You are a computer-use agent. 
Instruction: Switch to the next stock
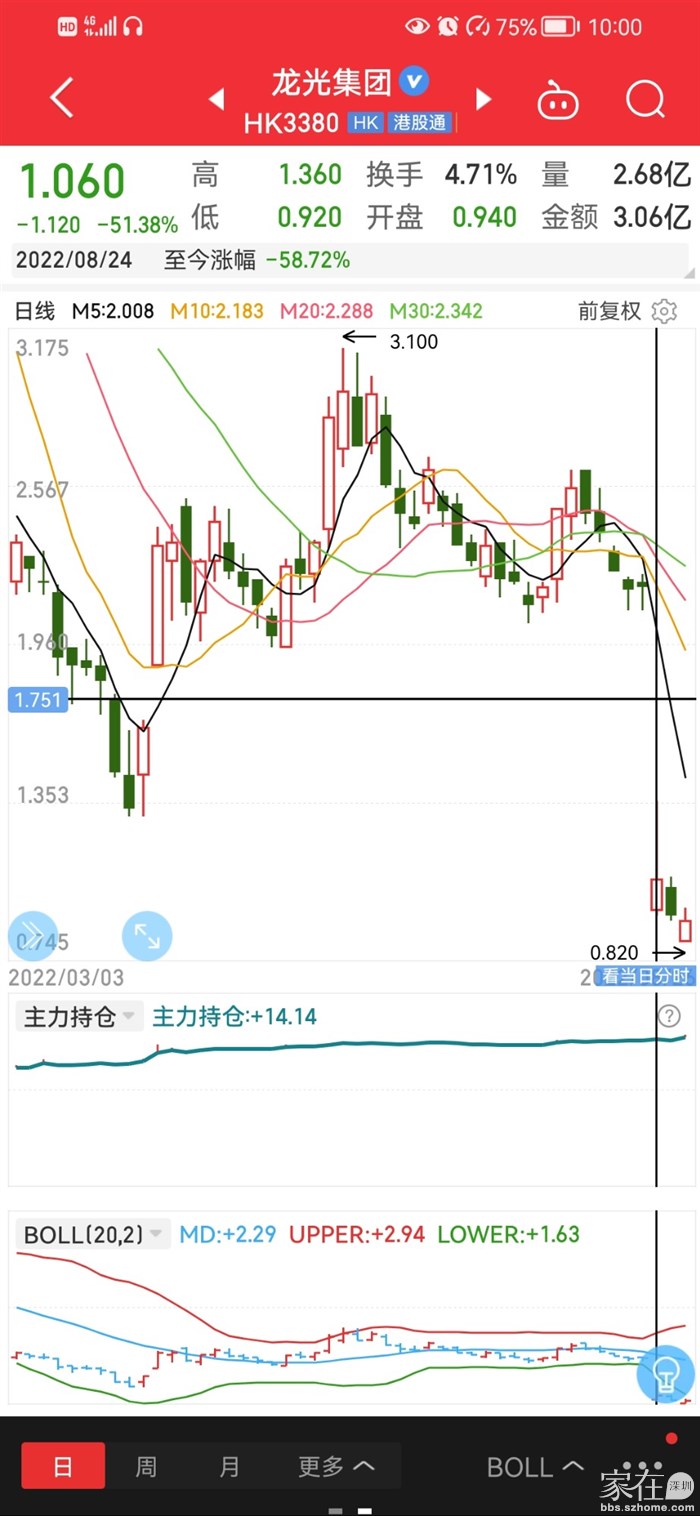tap(484, 99)
